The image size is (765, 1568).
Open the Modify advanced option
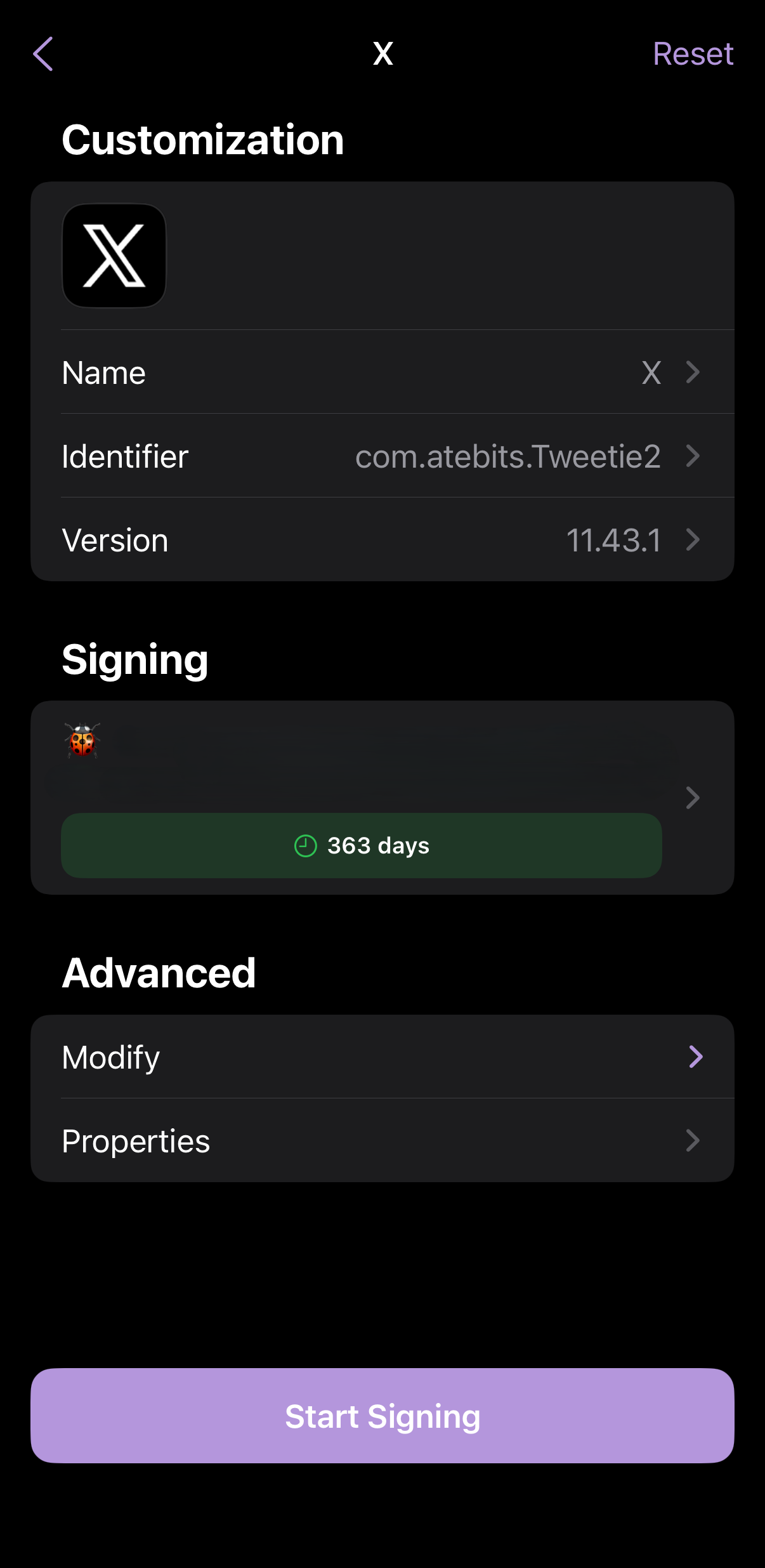(382, 1057)
